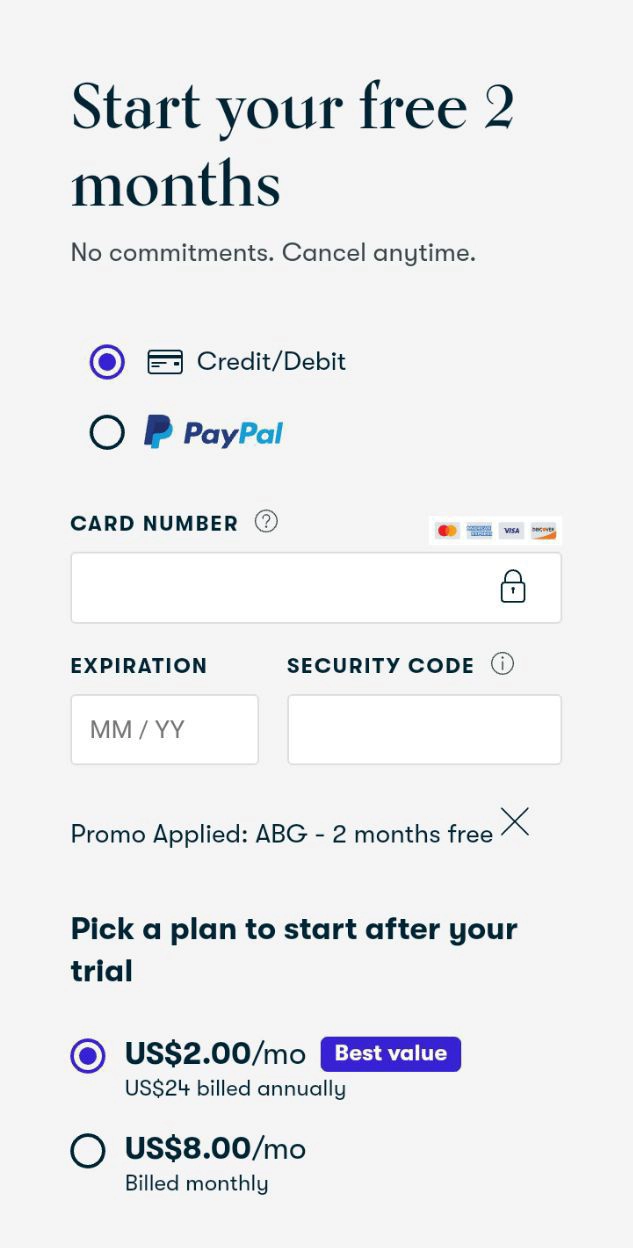Select Credit/Debit payment method
The image size is (633, 1248).
point(107,361)
